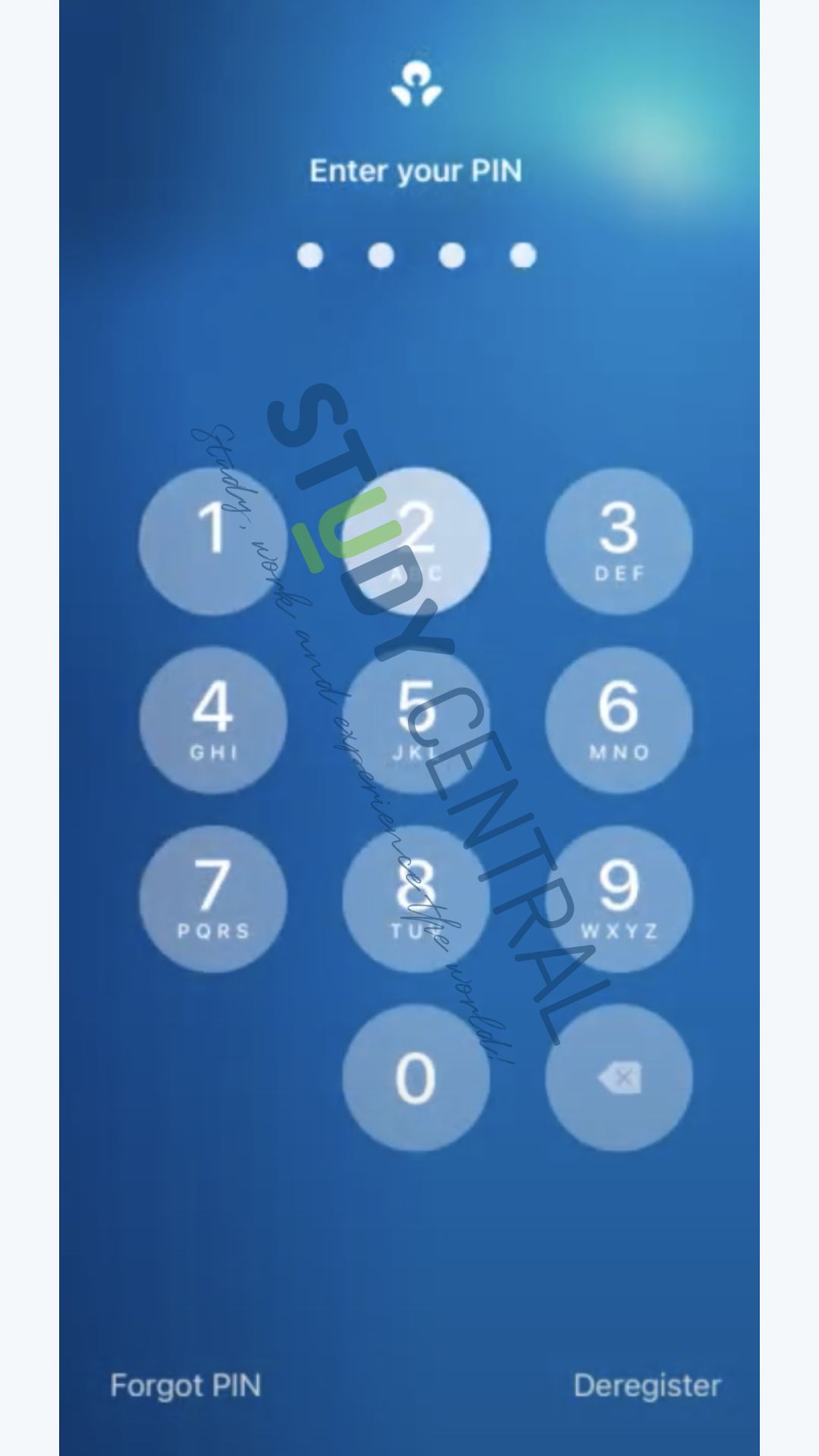
Task: Hit the 4 GHI key
Action: click(213, 720)
